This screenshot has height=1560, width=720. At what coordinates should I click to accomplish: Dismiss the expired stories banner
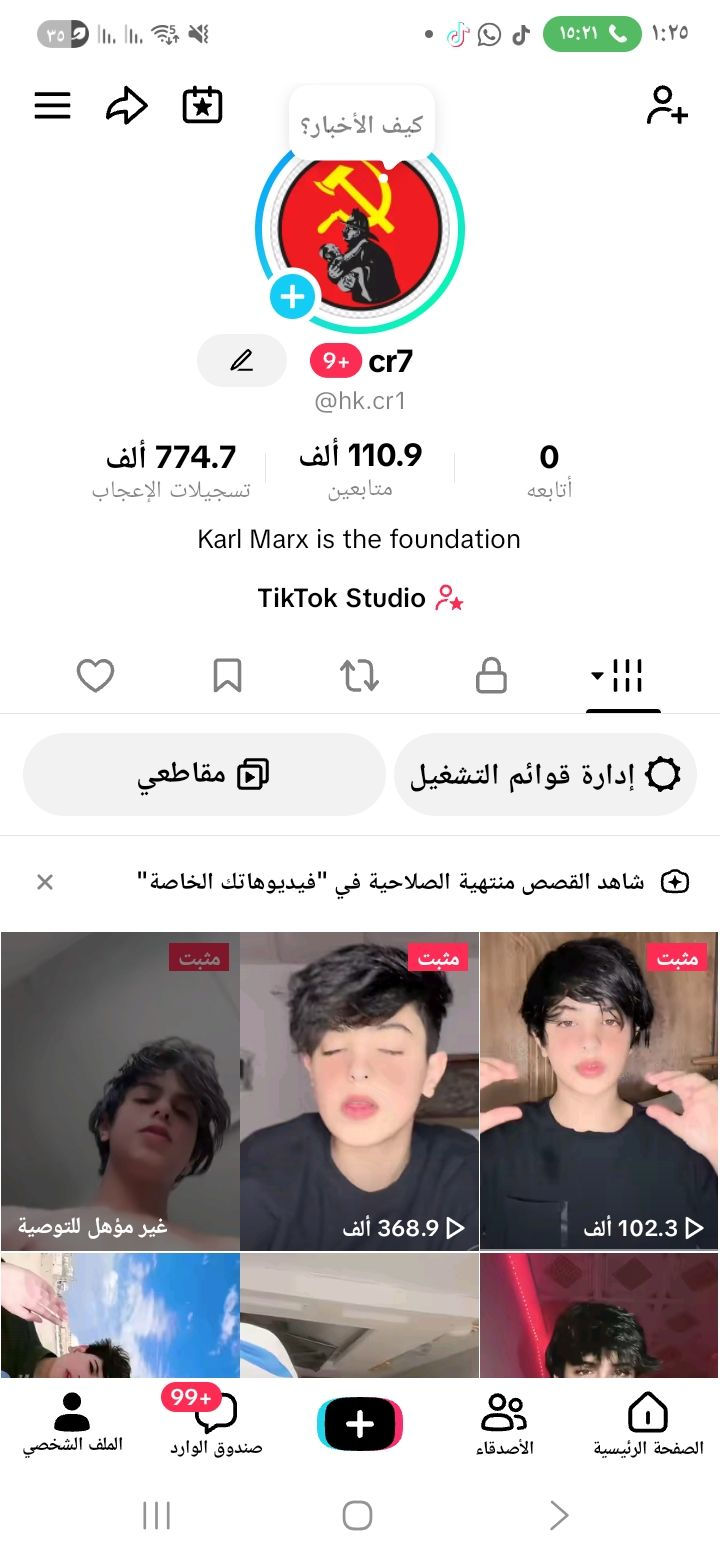(x=45, y=882)
